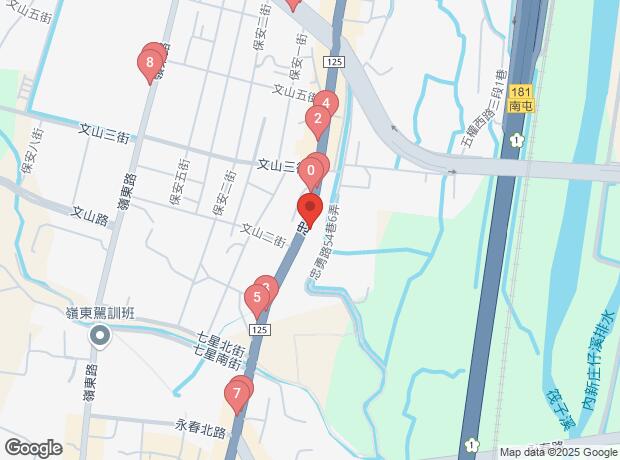Open map marker number 5

point(256,297)
